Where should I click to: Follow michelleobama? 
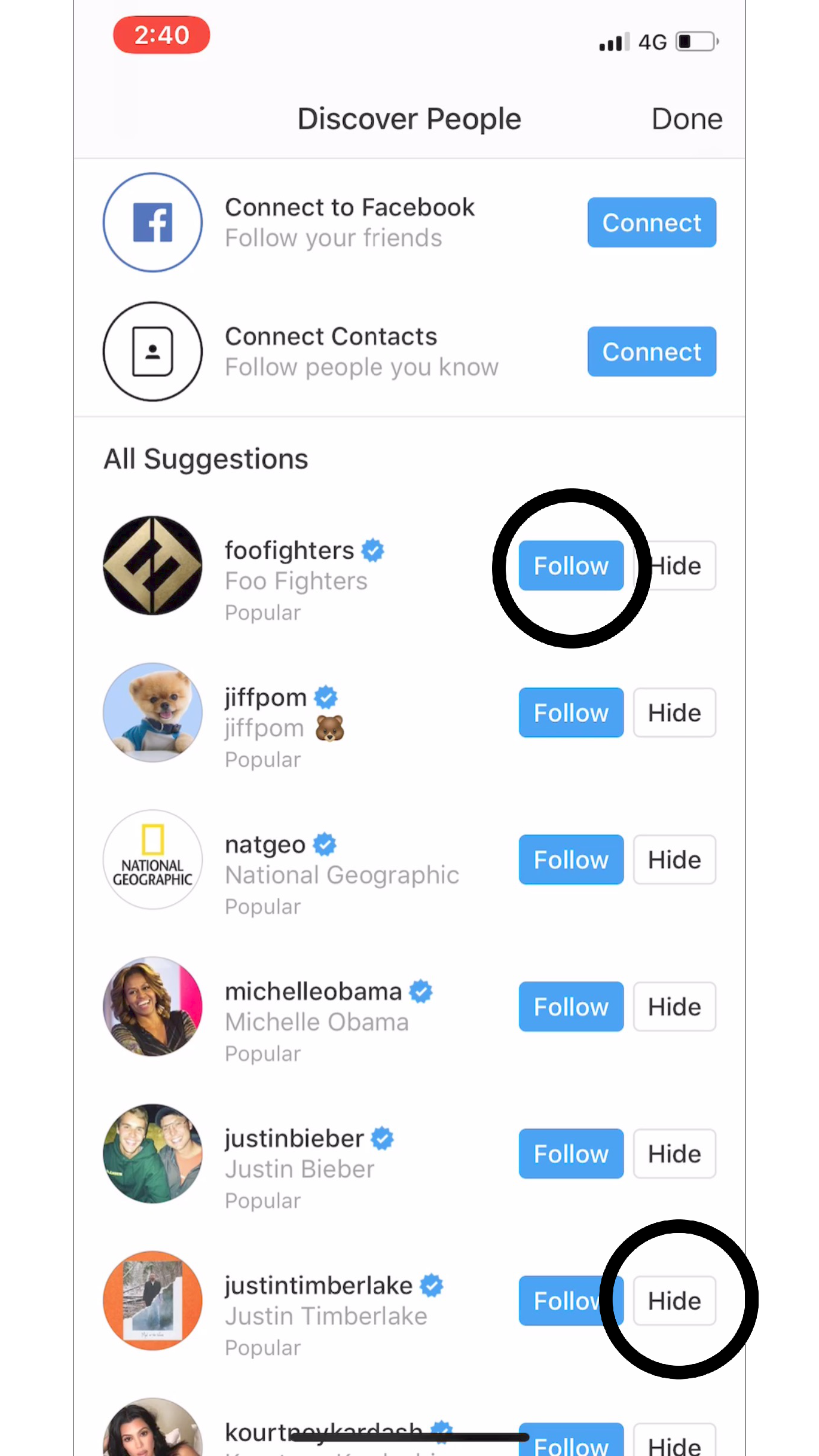[x=570, y=1007]
